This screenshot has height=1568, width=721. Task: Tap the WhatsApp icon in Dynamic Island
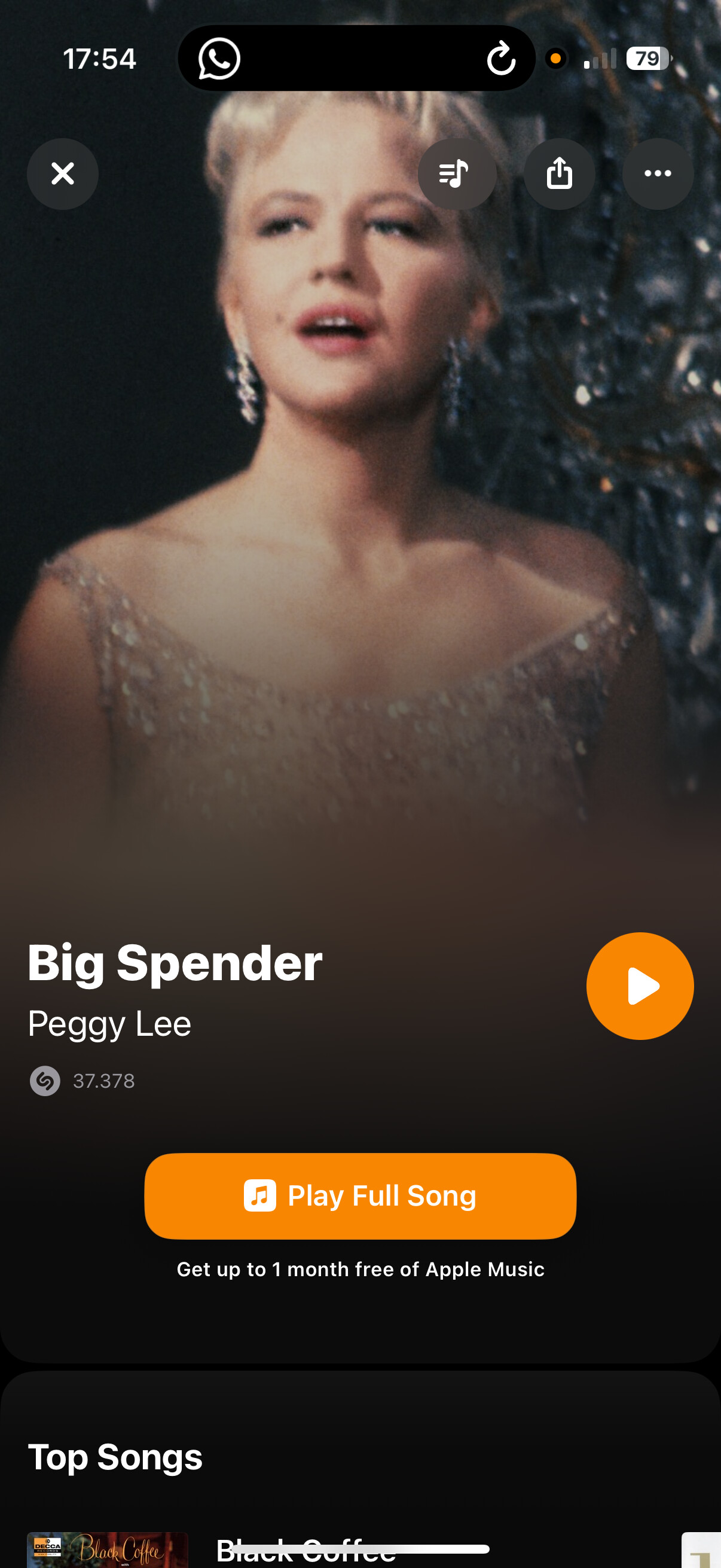[219, 59]
